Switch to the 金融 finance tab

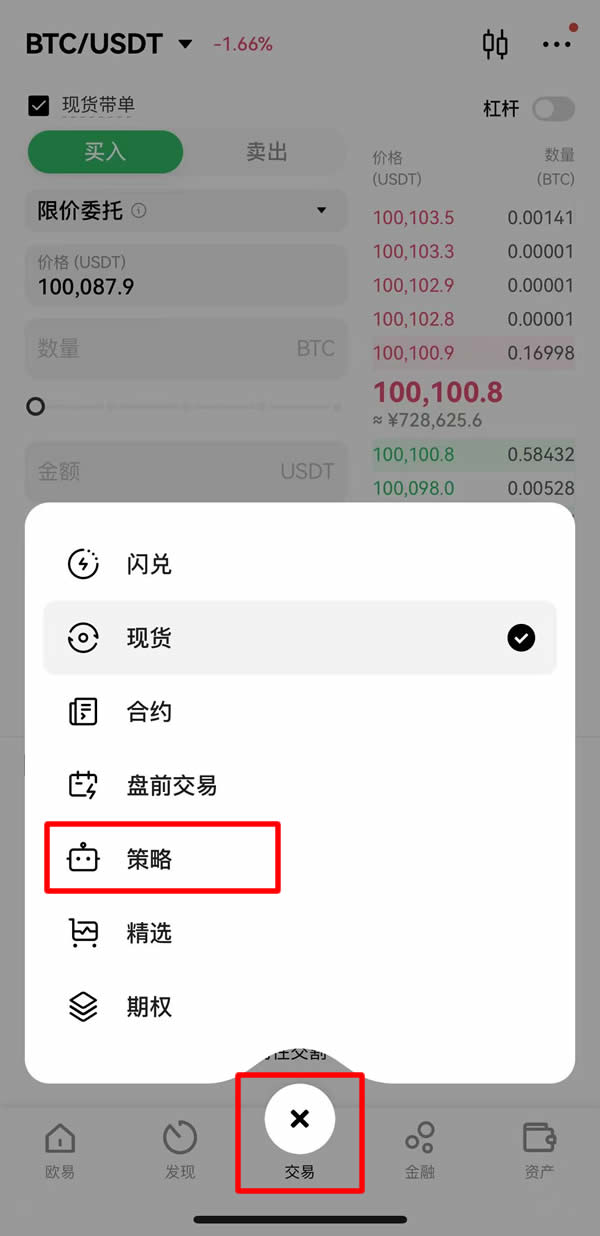(419, 1150)
